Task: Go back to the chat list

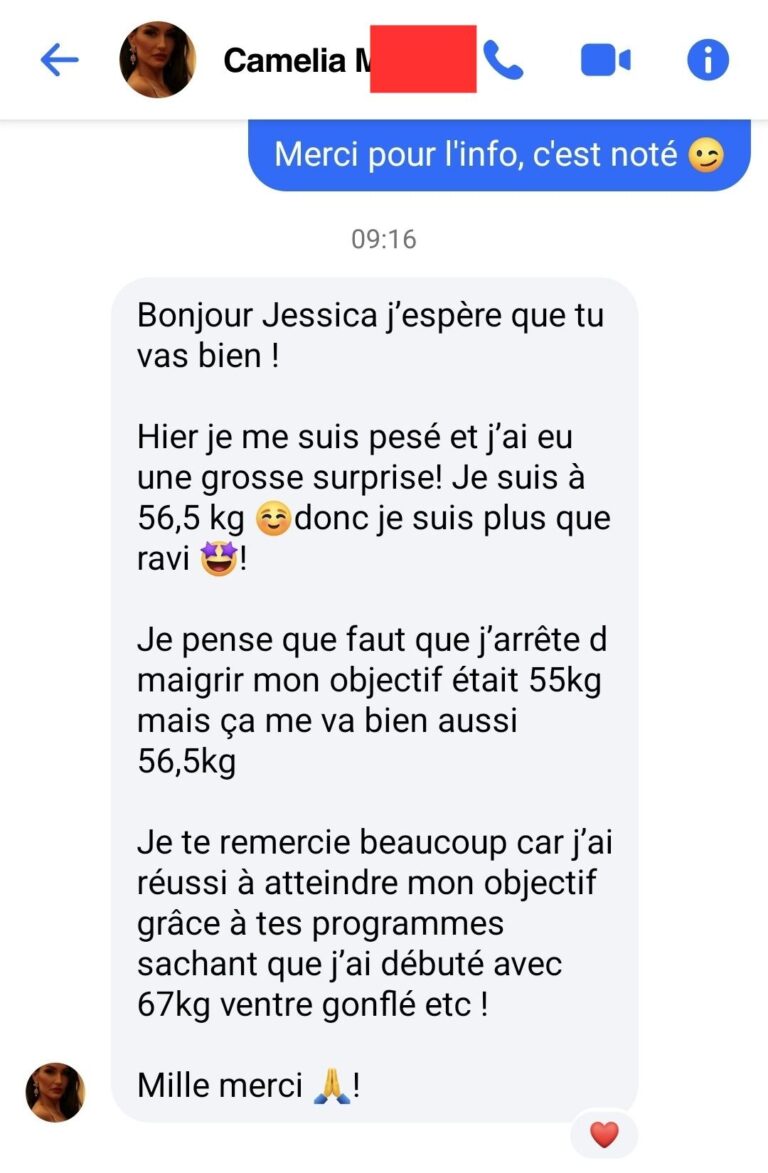Action: click(x=59, y=61)
